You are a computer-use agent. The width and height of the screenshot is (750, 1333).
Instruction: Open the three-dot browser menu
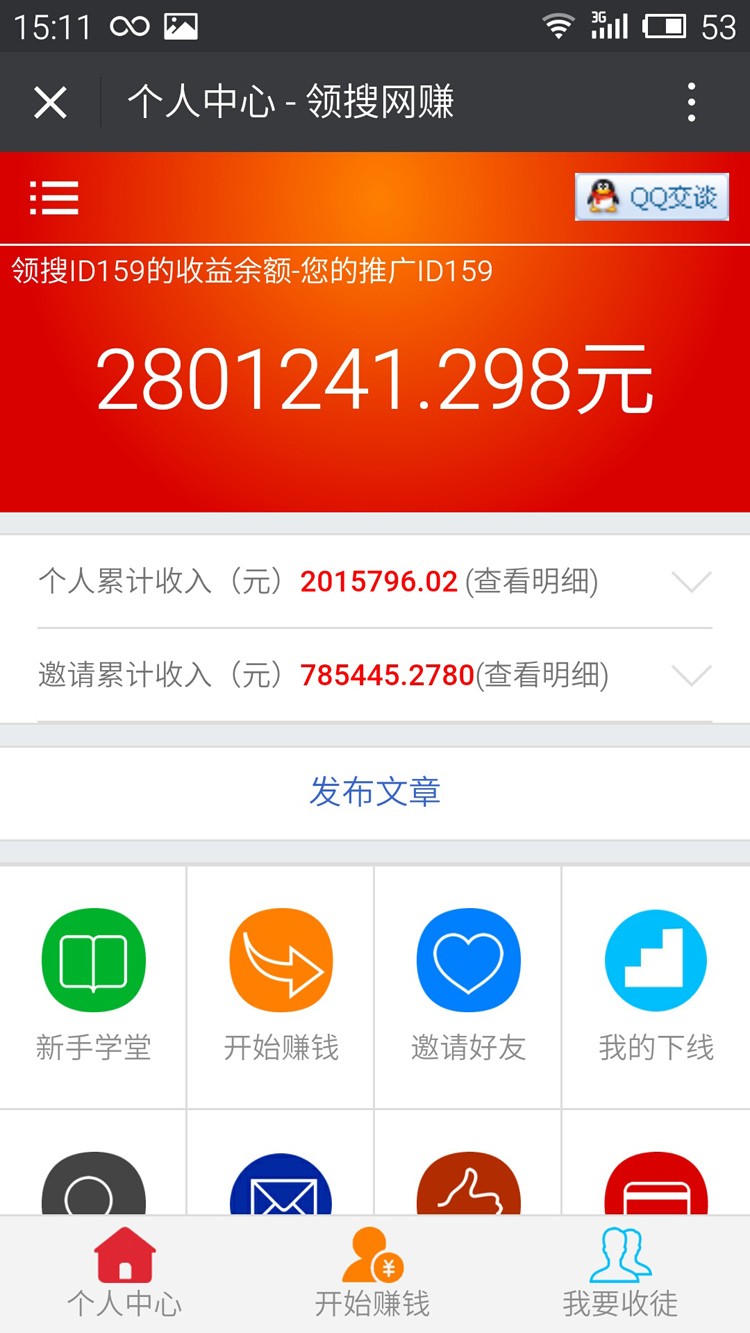point(690,103)
